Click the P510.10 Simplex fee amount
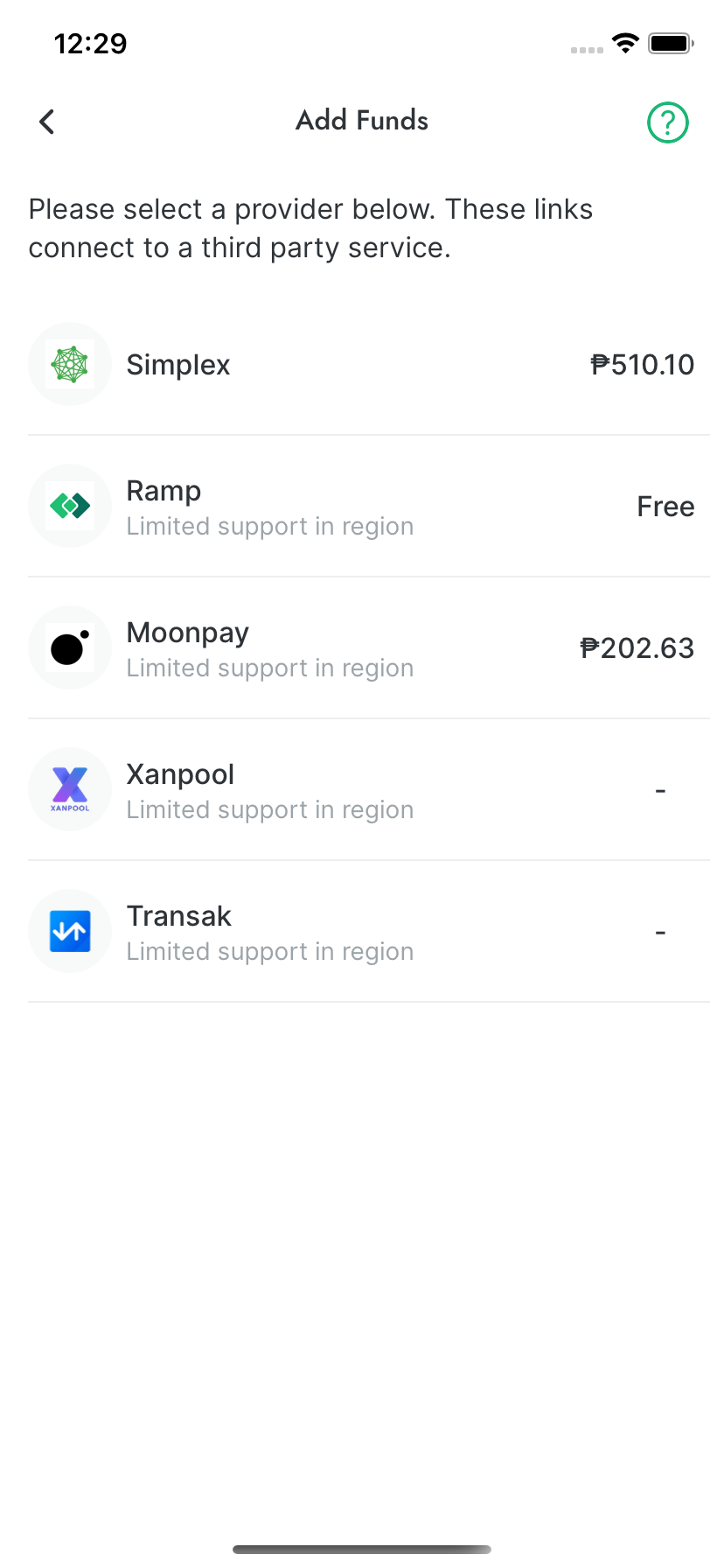 (642, 363)
